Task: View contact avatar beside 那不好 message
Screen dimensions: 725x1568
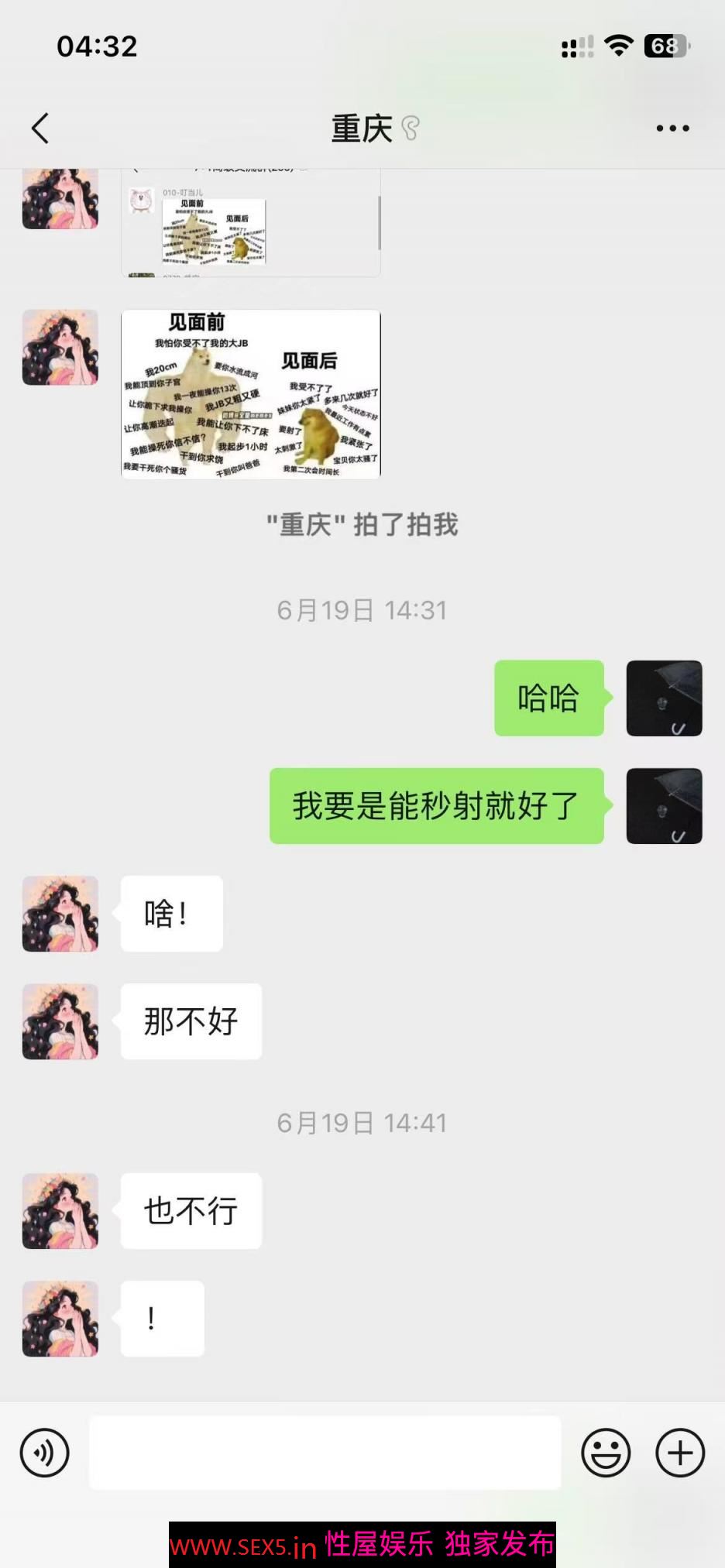Action: (60, 1021)
